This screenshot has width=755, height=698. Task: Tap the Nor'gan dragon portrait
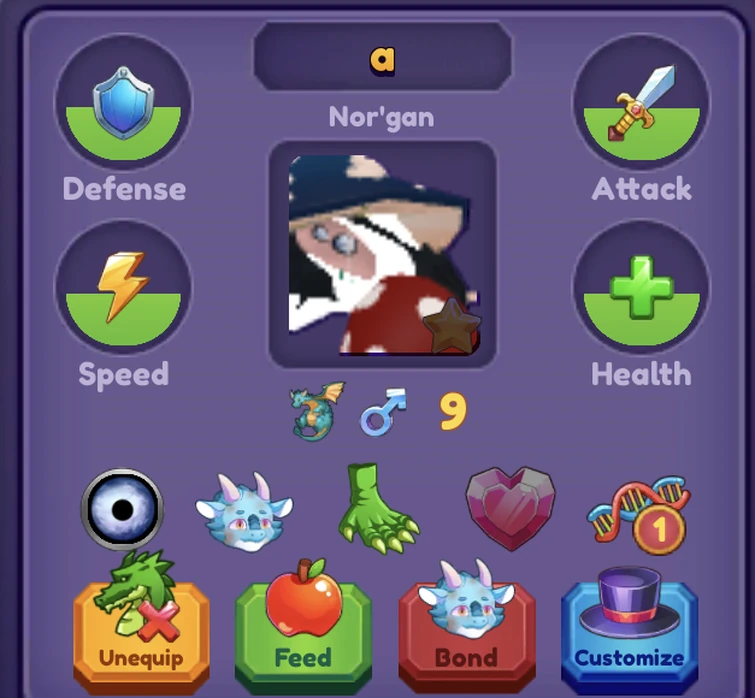click(382, 254)
